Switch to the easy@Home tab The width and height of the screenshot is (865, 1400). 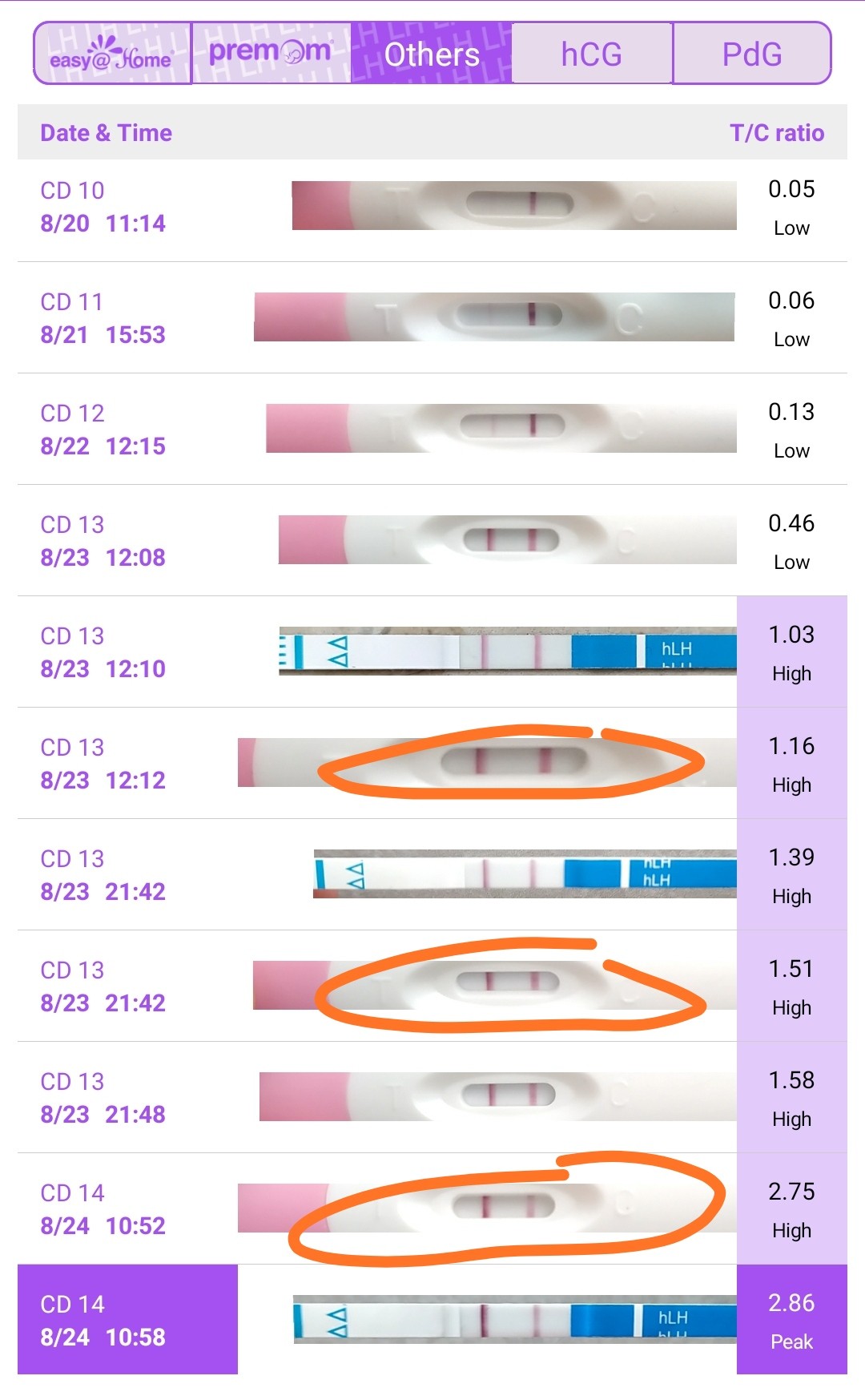click(112, 54)
